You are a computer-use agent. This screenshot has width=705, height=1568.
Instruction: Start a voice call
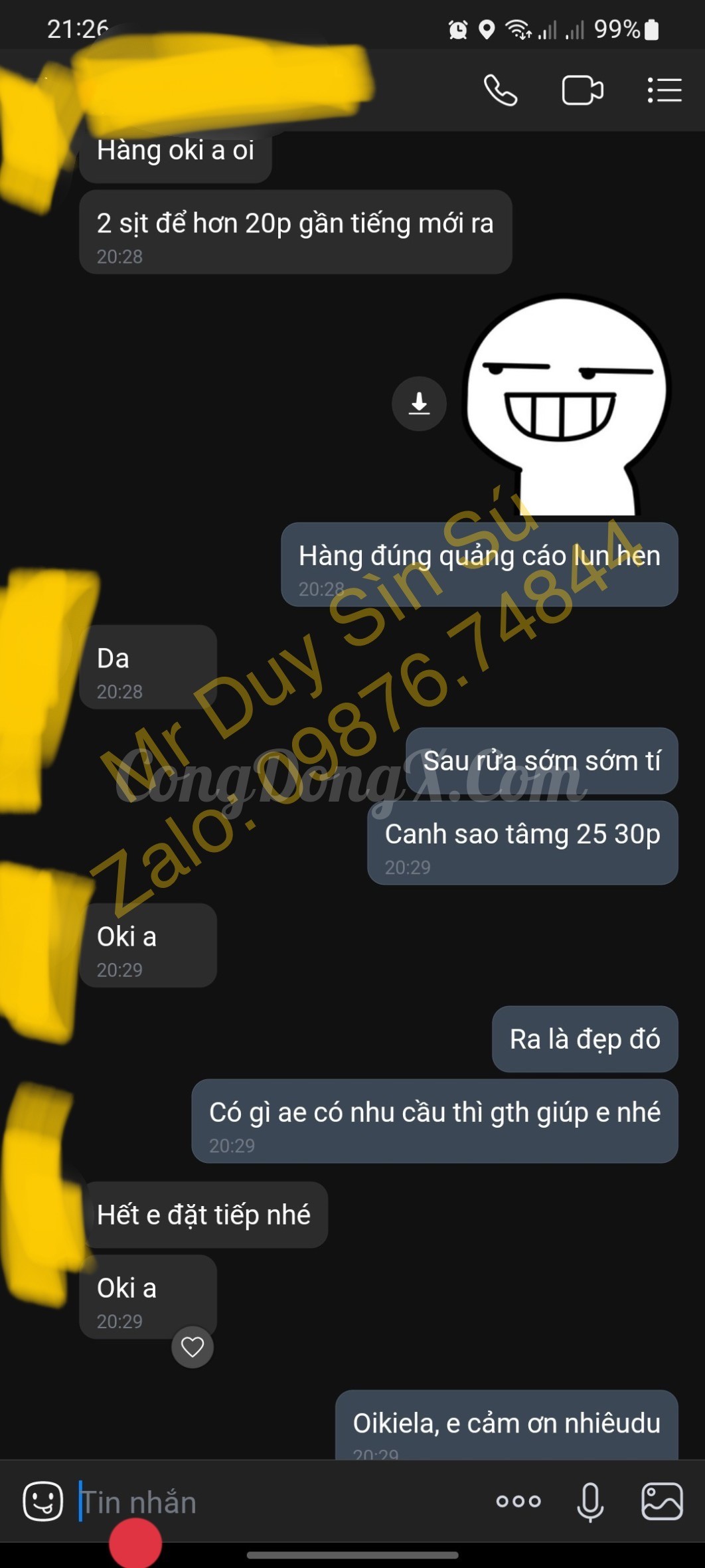click(x=501, y=90)
